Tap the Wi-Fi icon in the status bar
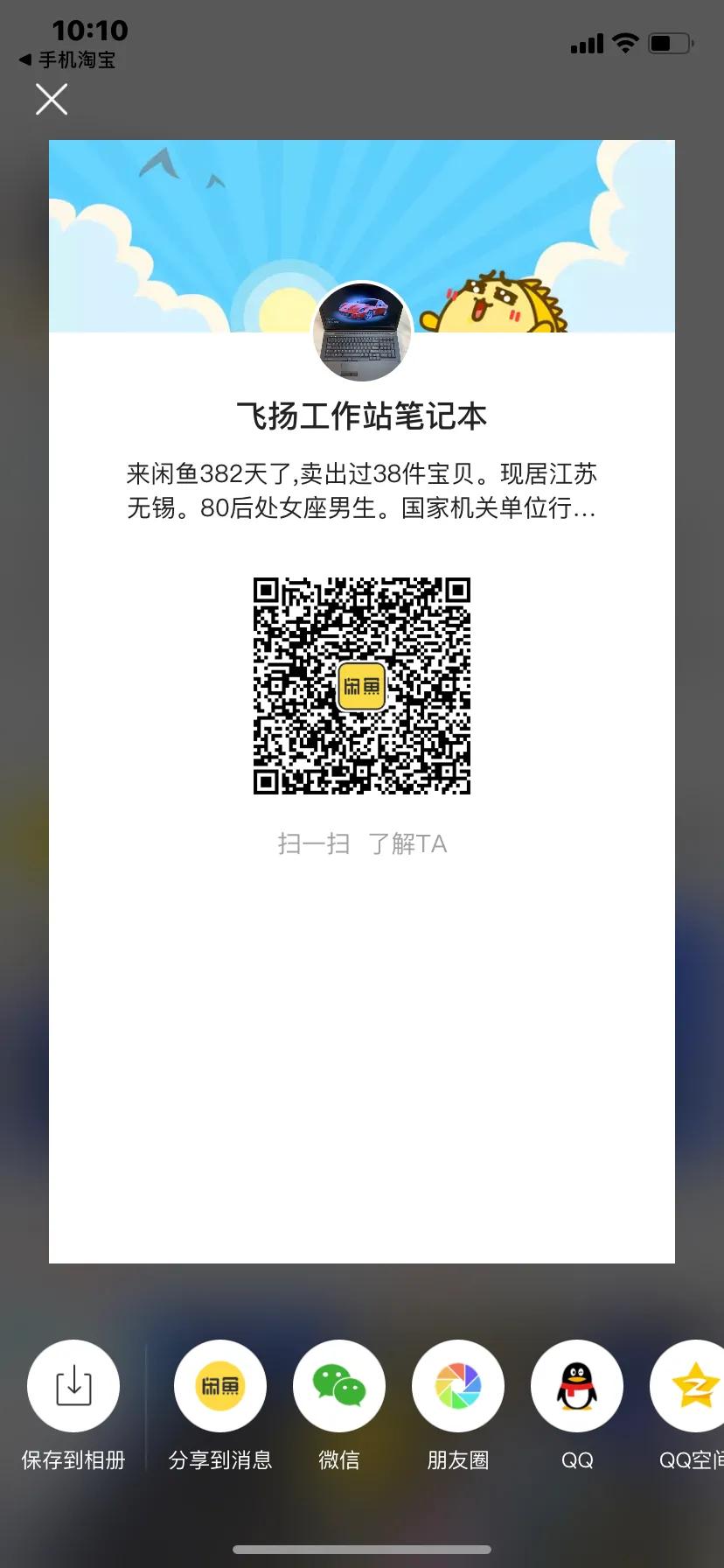Screen dimensions: 724x1568 pyautogui.click(x=626, y=42)
